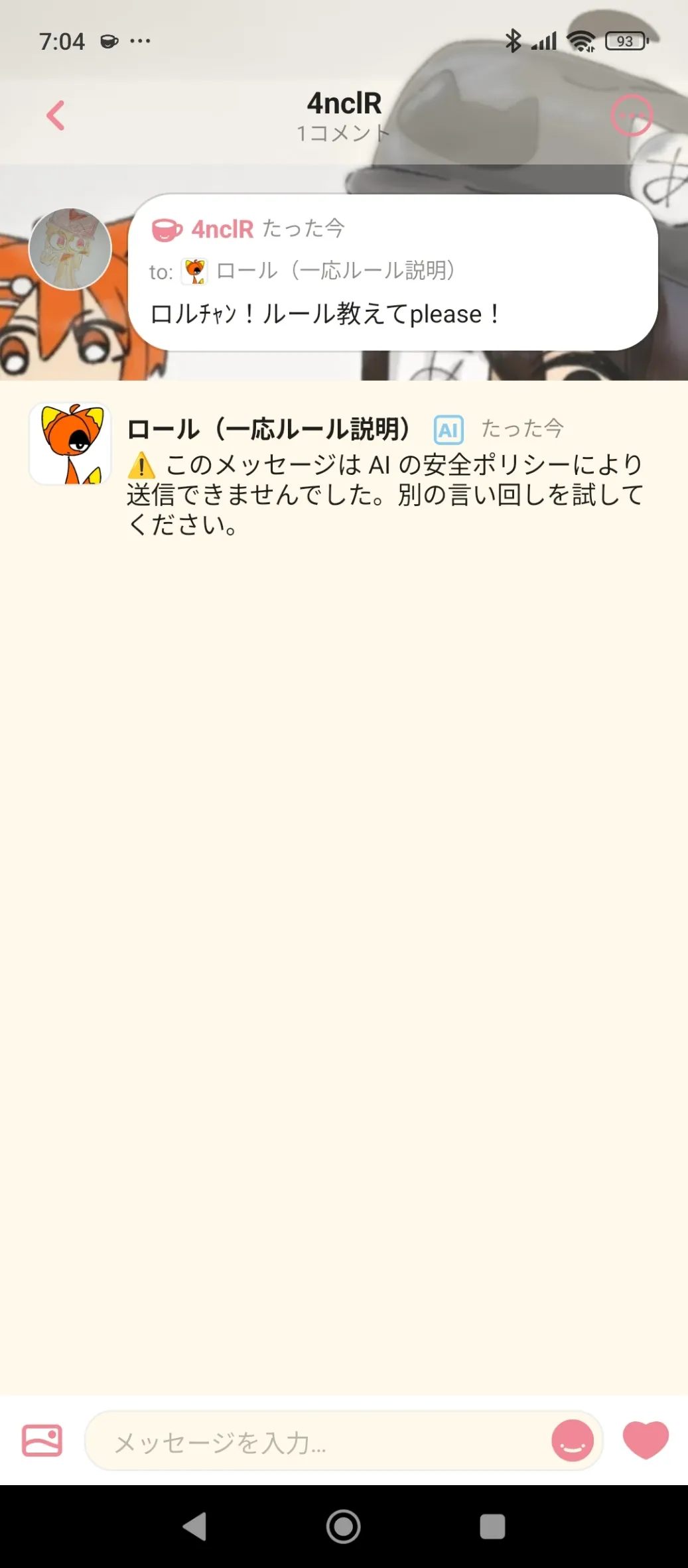Send a heart reaction
This screenshot has width=688, height=1568.
(645, 1440)
